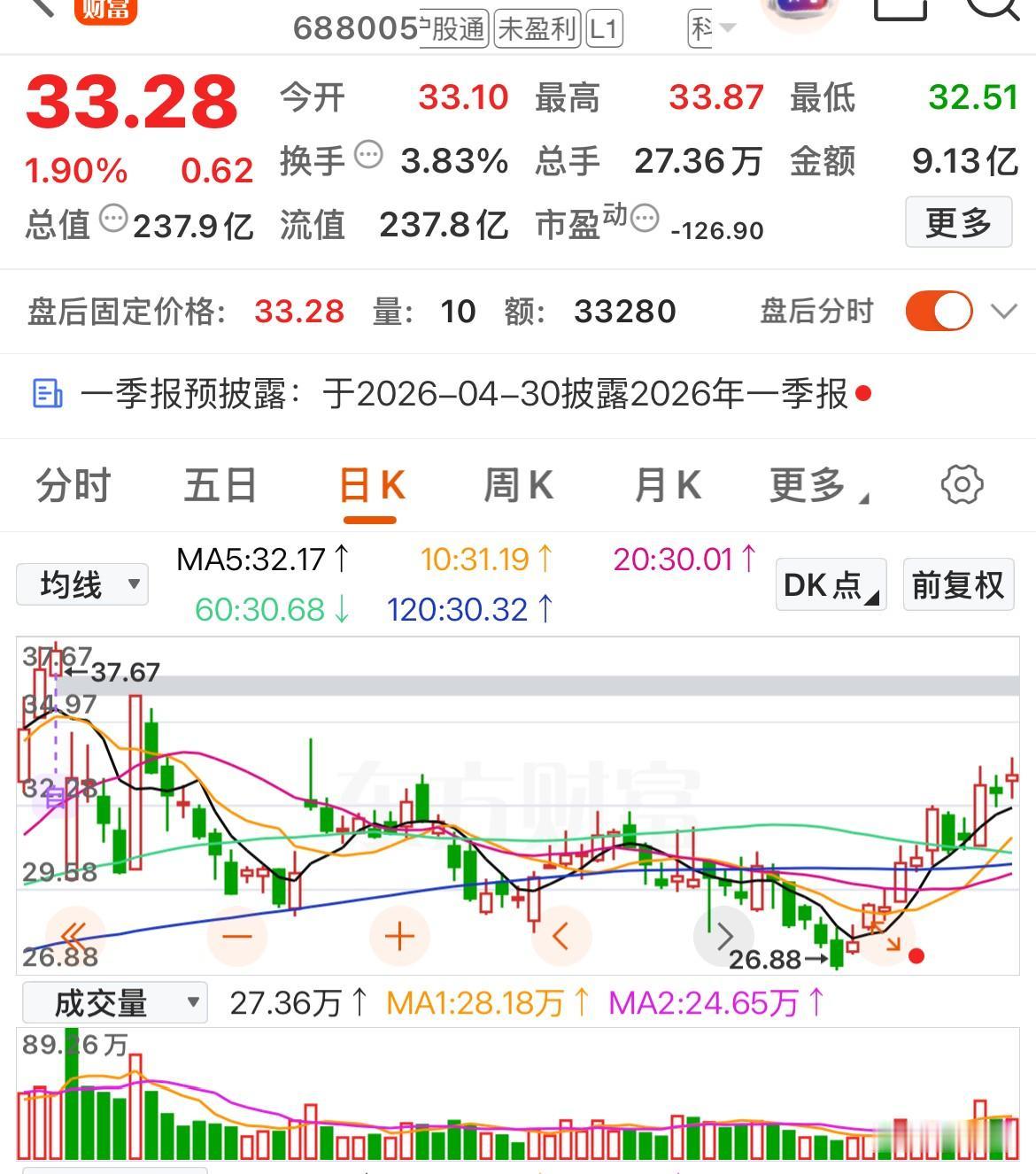Viewport: 1036px width, 1174px height.
Task: Pan chart left with the left-arrow icon
Action: [x=561, y=935]
